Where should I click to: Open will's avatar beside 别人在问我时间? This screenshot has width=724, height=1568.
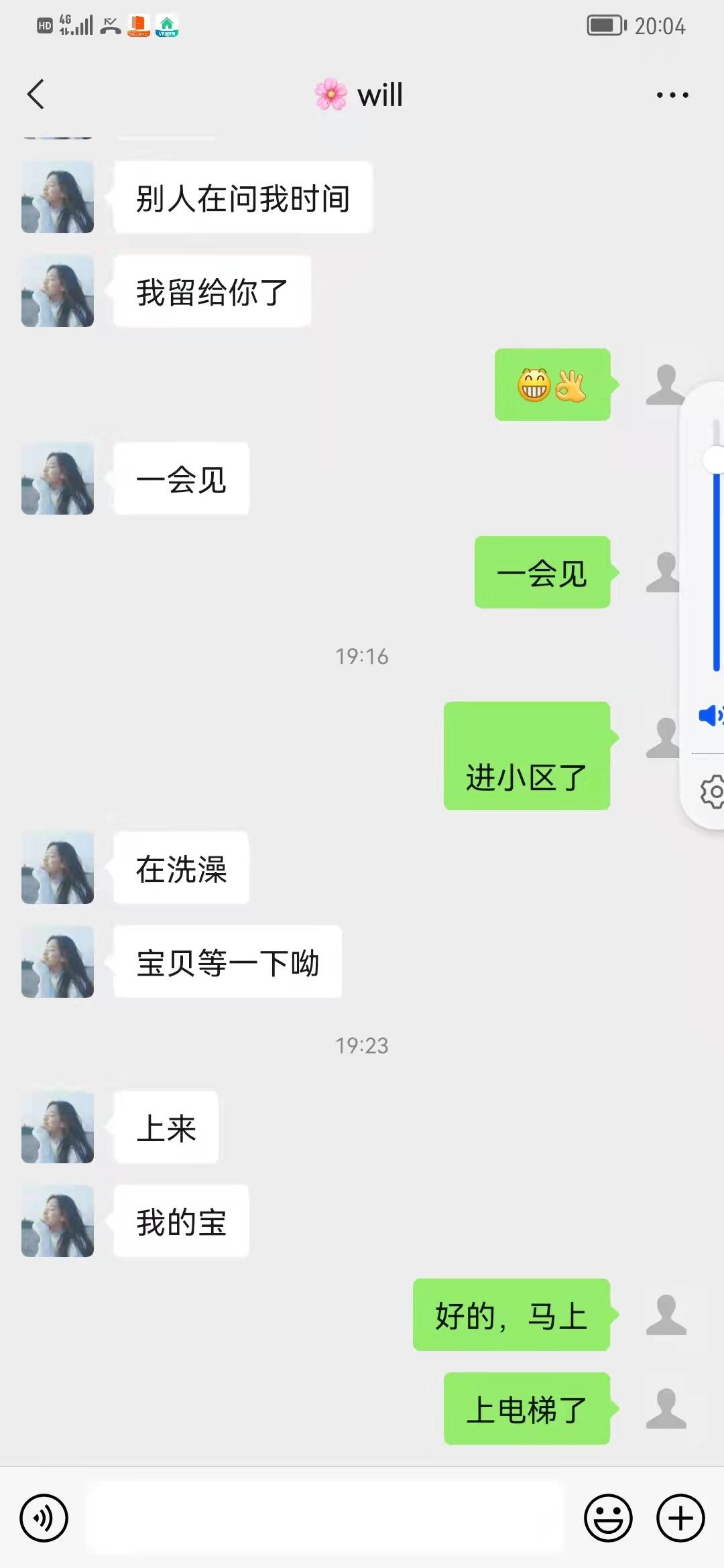[x=58, y=197]
